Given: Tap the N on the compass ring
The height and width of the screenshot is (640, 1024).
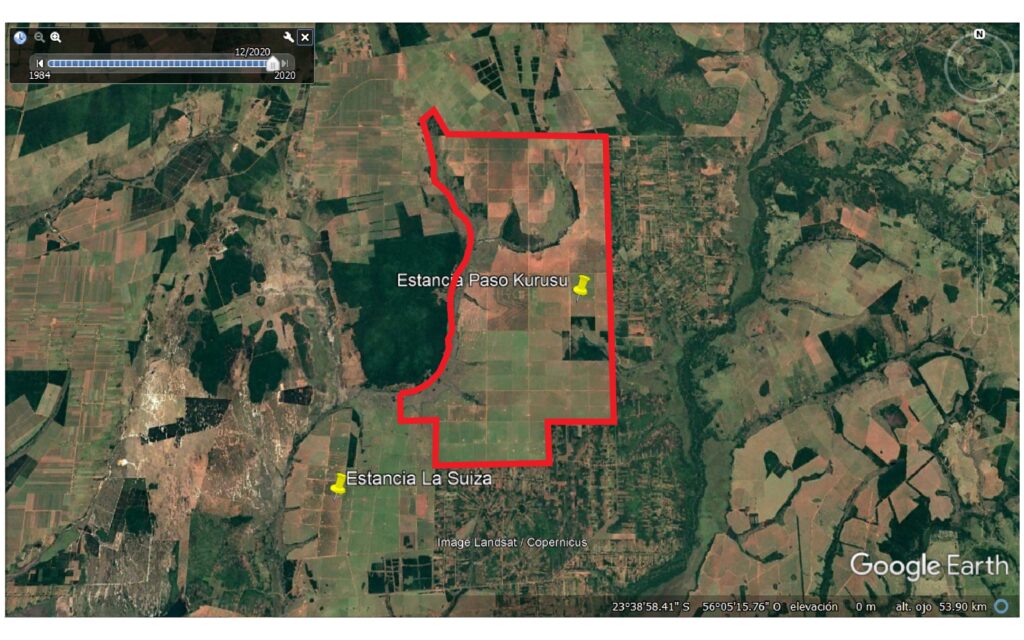Looking at the screenshot, I should [x=979, y=35].
